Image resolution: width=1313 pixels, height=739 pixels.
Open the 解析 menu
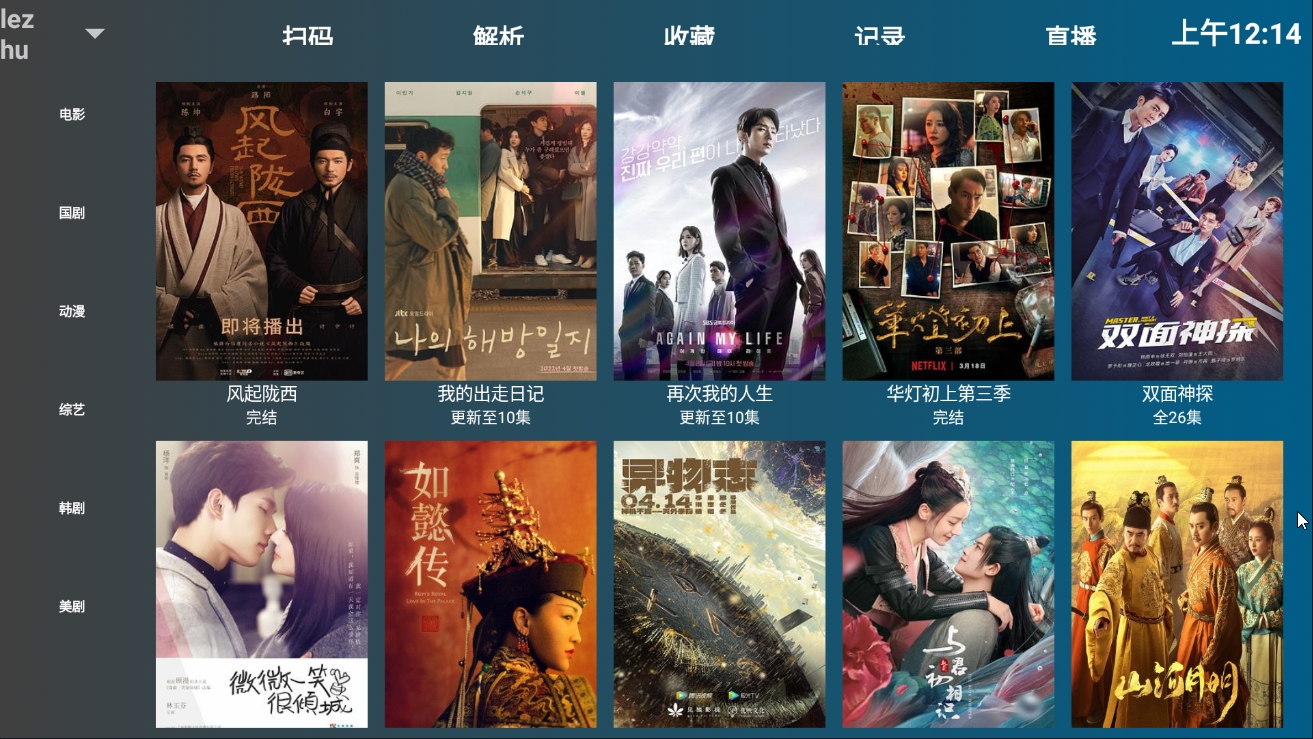pyautogui.click(x=498, y=35)
